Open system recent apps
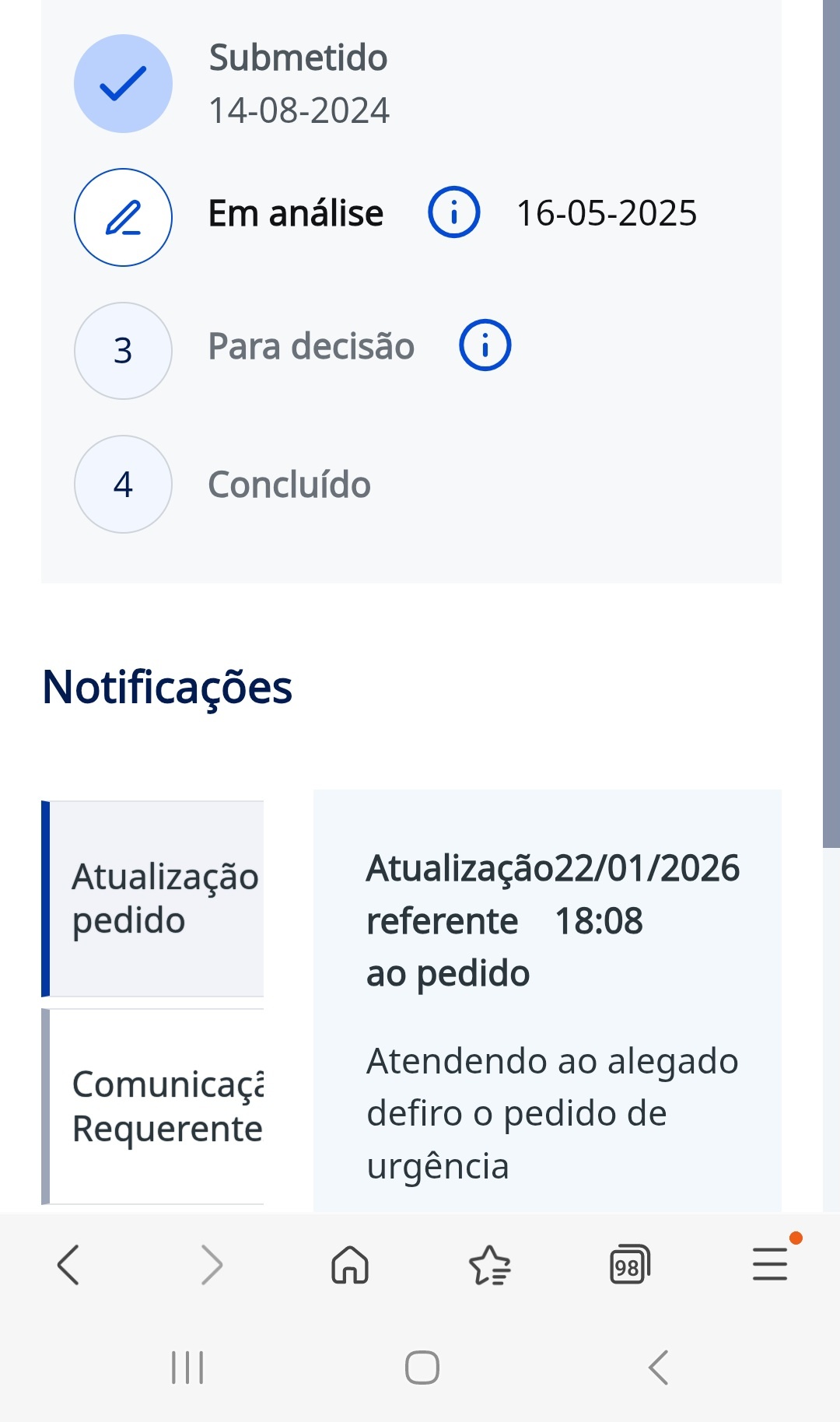This screenshot has height=1422, width=840. pyautogui.click(x=187, y=1368)
